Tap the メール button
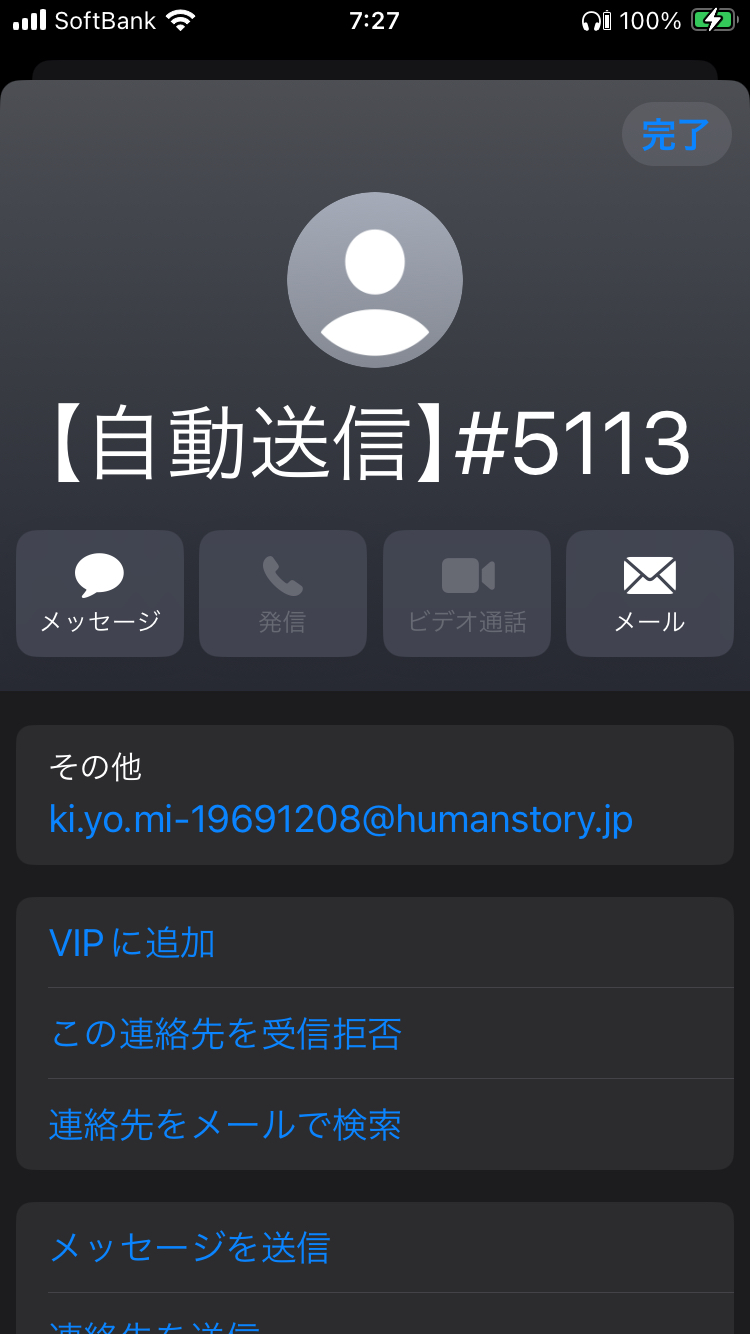This screenshot has height=1334, width=750. point(649,593)
